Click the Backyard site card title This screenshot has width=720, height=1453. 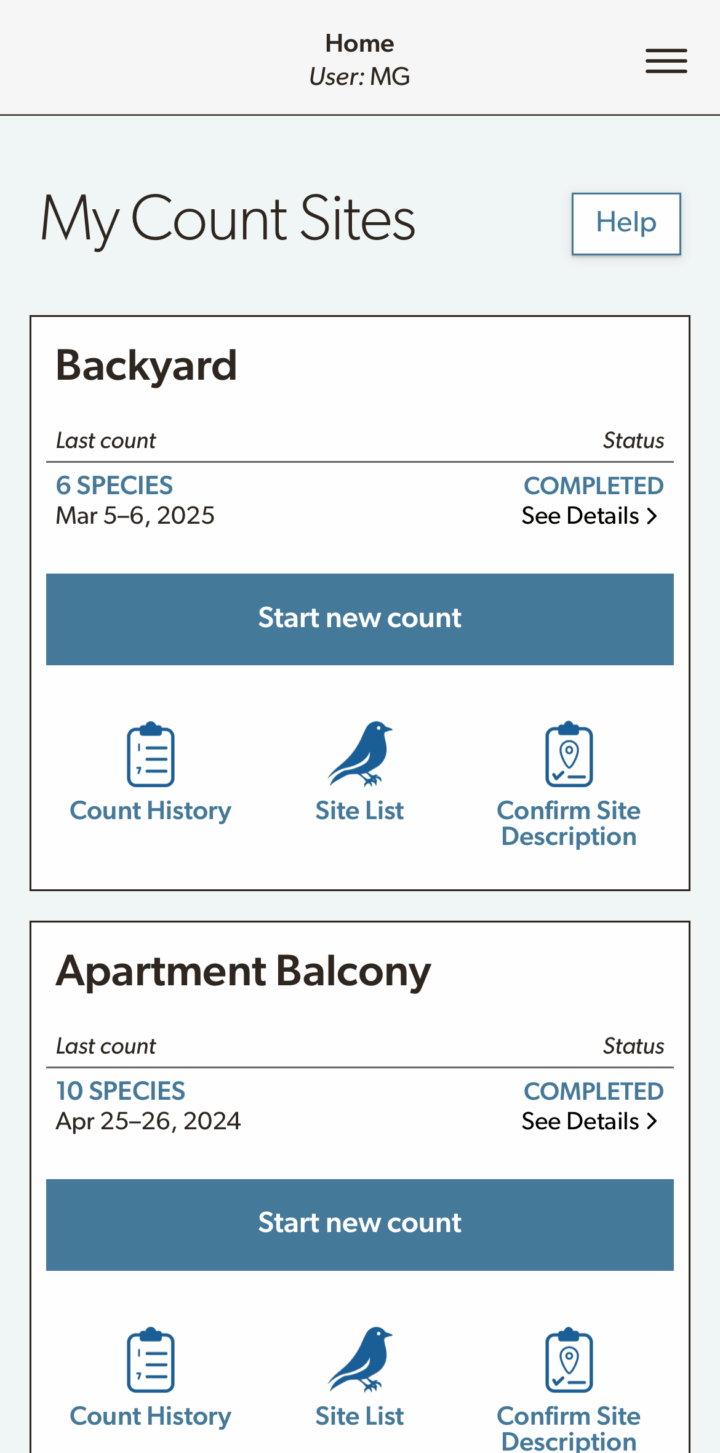point(146,365)
